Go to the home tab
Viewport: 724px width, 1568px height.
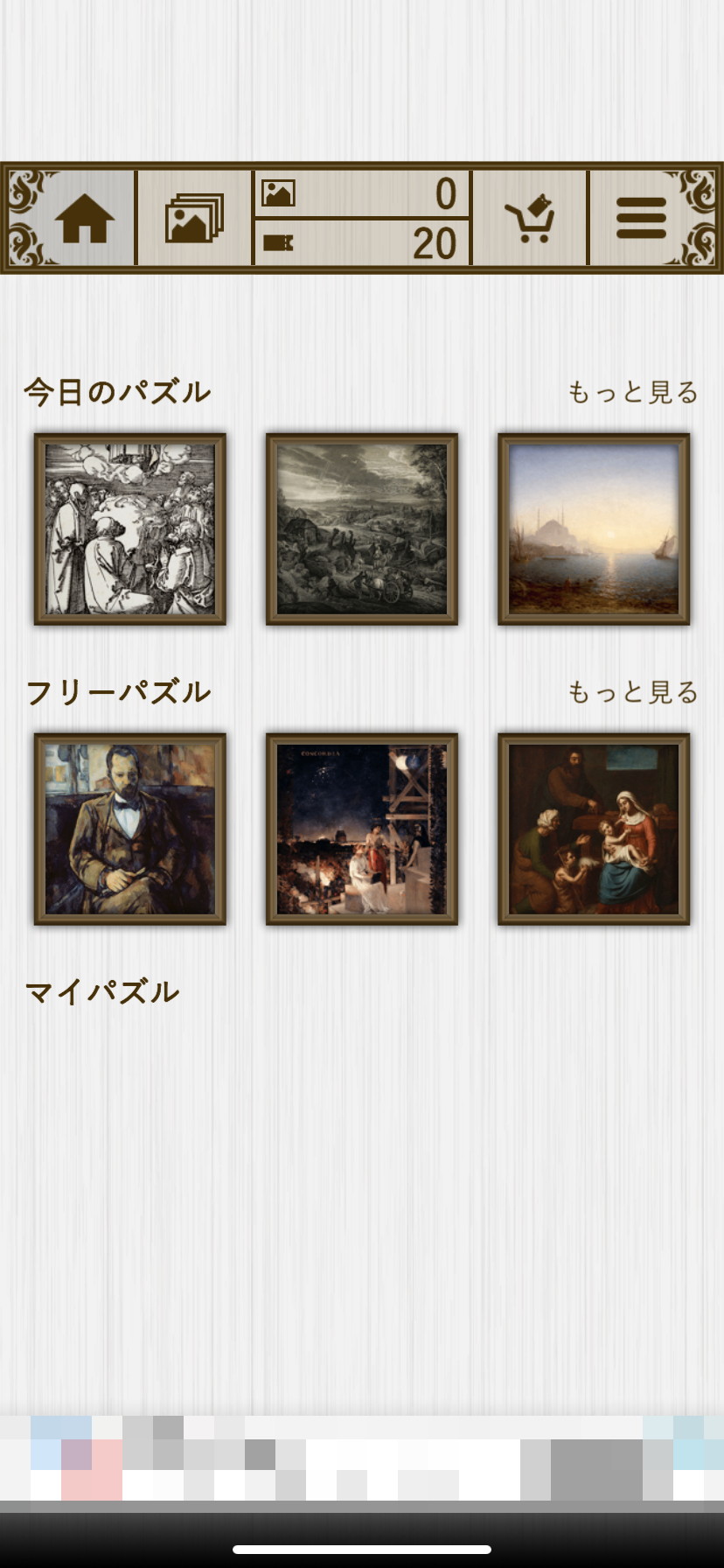pos(84,218)
